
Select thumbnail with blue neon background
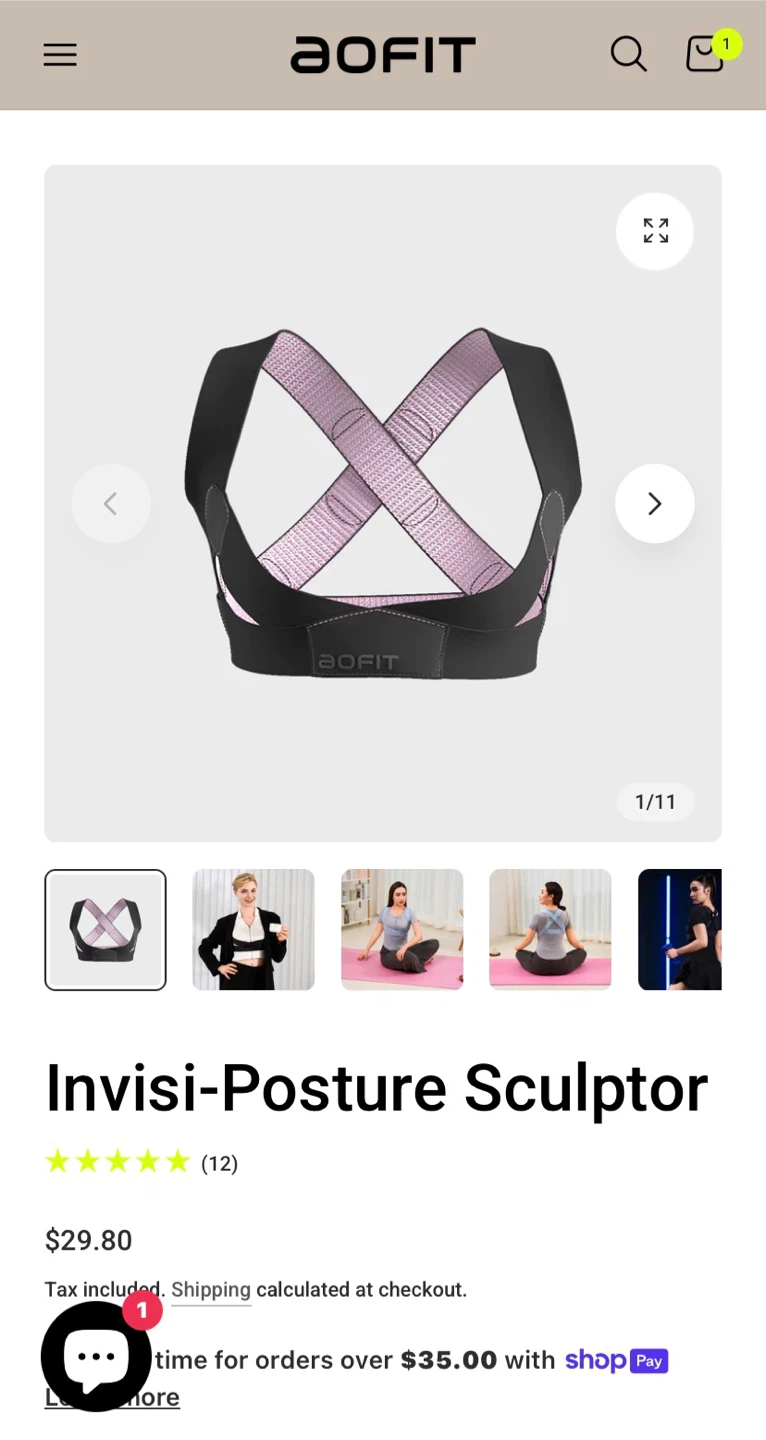(x=680, y=930)
